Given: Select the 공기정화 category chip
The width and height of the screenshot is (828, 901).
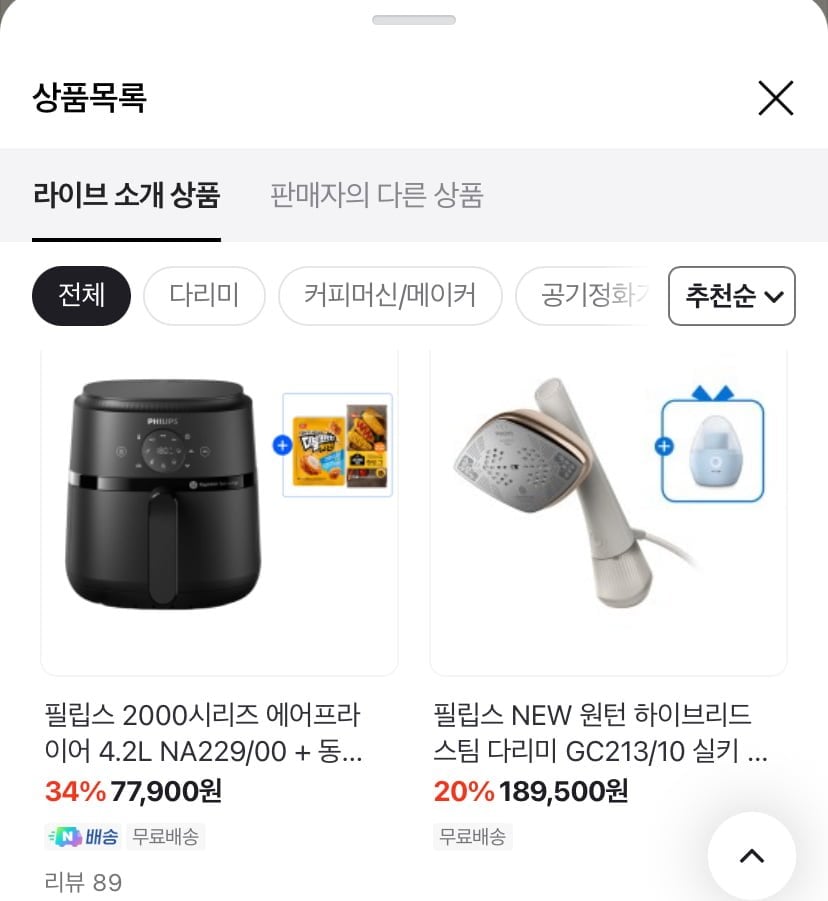Looking at the screenshot, I should pyautogui.click(x=590, y=296).
